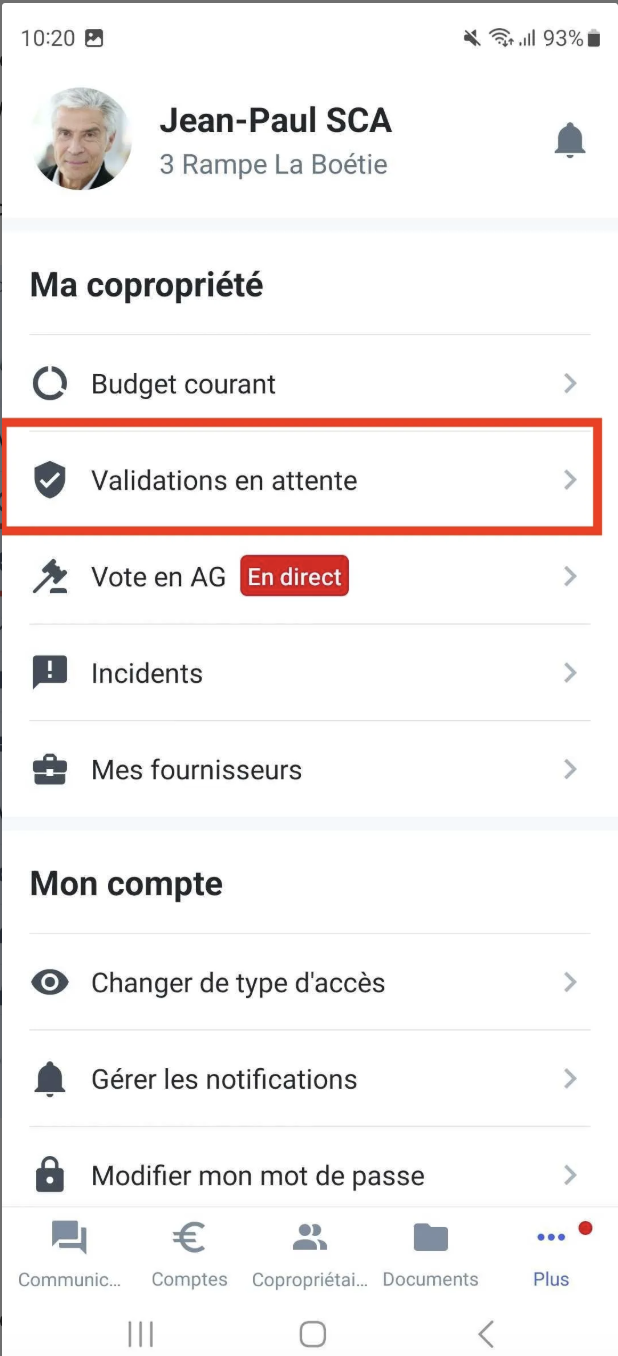This screenshot has width=618, height=1356.
Task: Switch to the Comptes tab
Action: click(x=189, y=1254)
